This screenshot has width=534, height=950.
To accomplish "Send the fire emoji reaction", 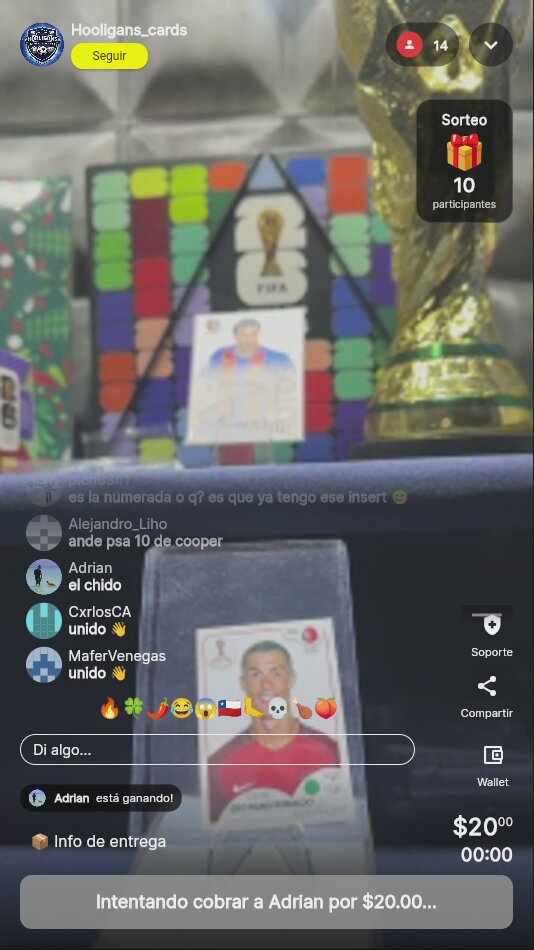I will point(110,708).
